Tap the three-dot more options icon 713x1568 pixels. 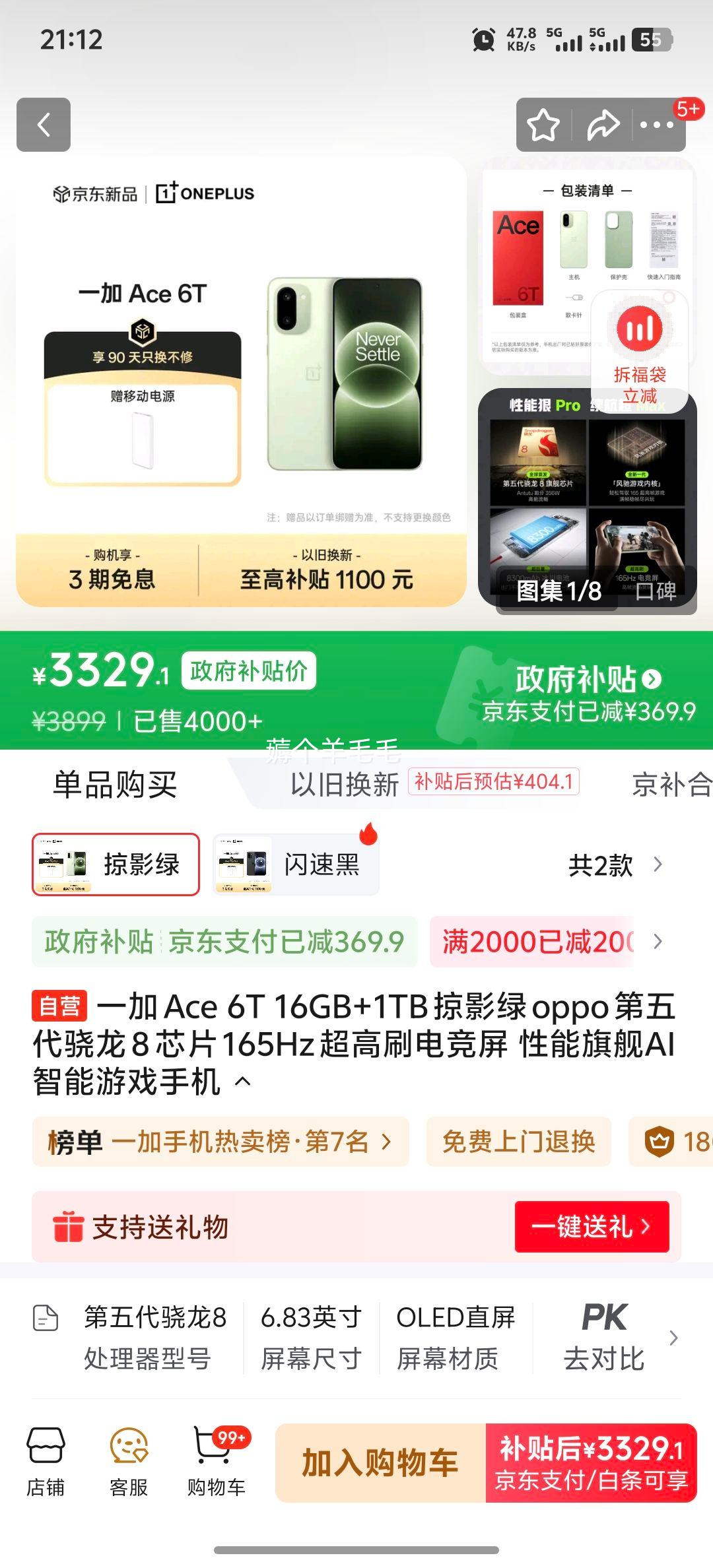[660, 125]
